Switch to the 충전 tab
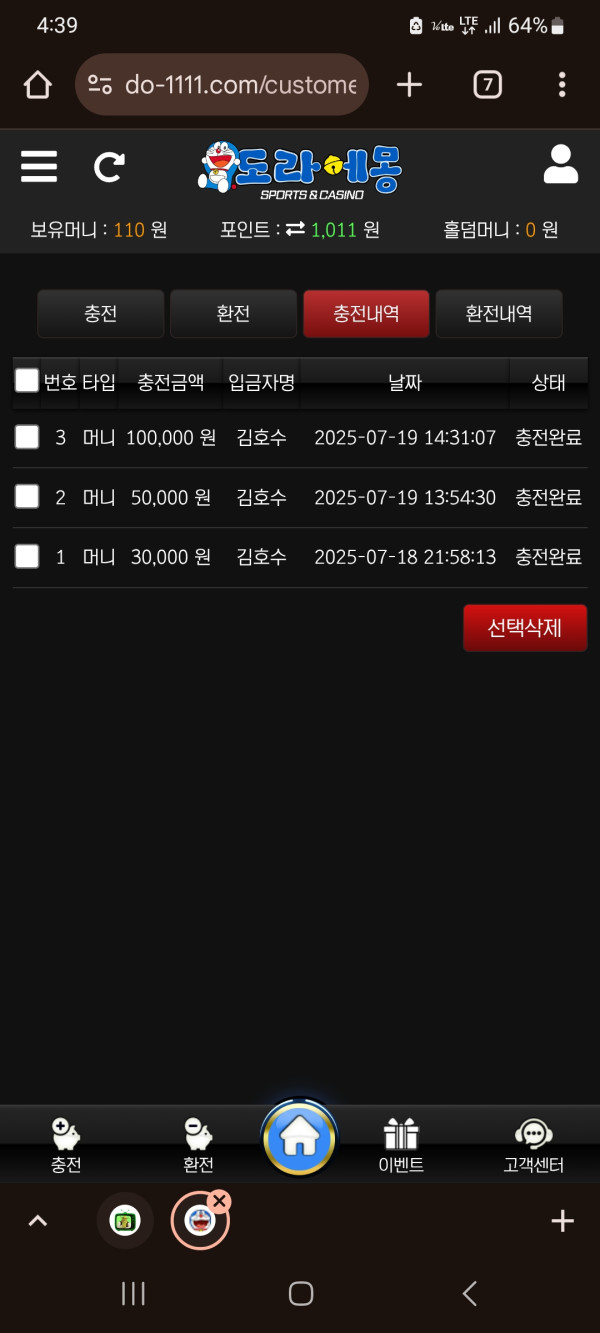Image resolution: width=600 pixels, height=1333 pixels. point(101,314)
